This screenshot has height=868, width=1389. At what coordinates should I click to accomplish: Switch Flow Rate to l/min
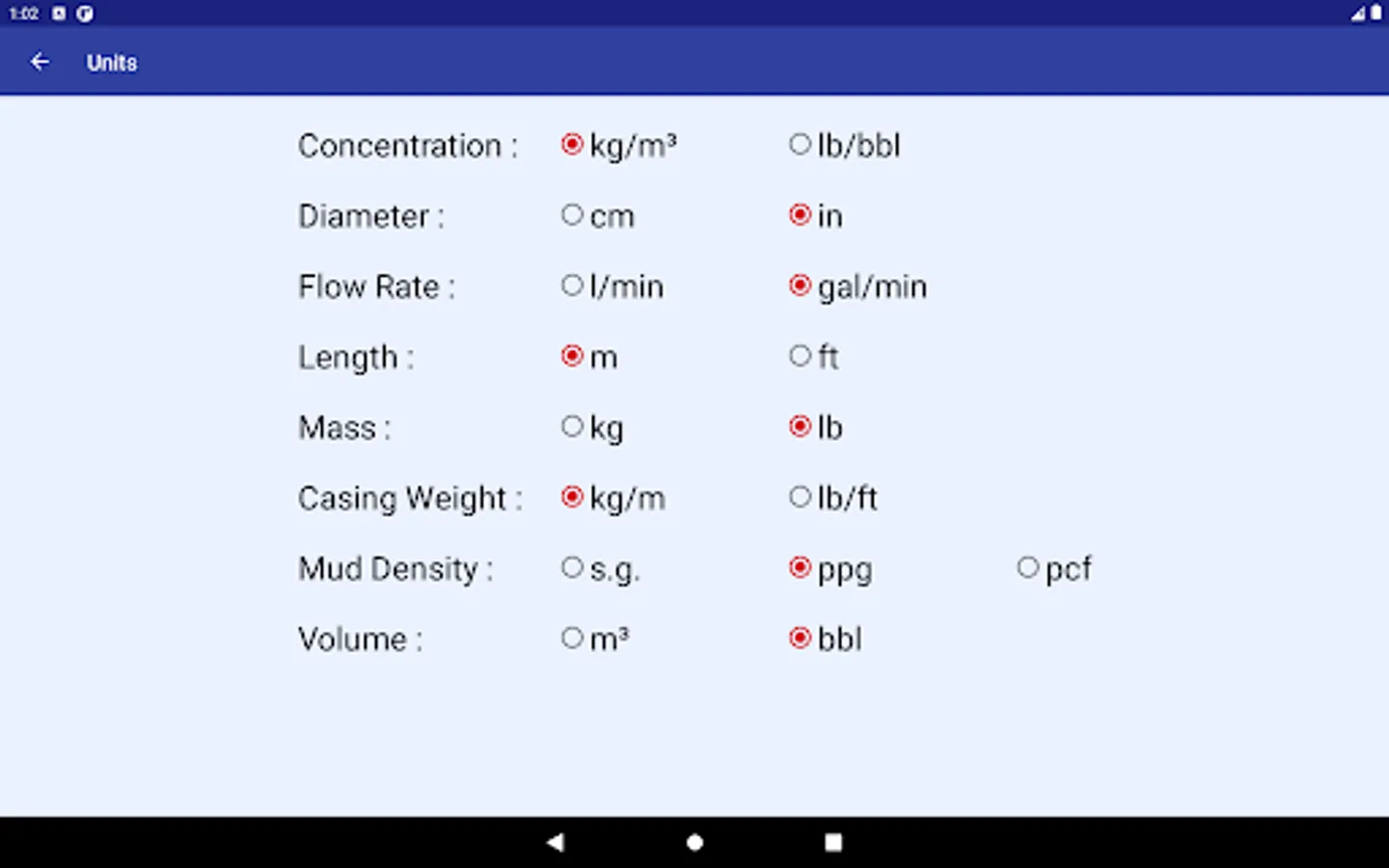572,285
